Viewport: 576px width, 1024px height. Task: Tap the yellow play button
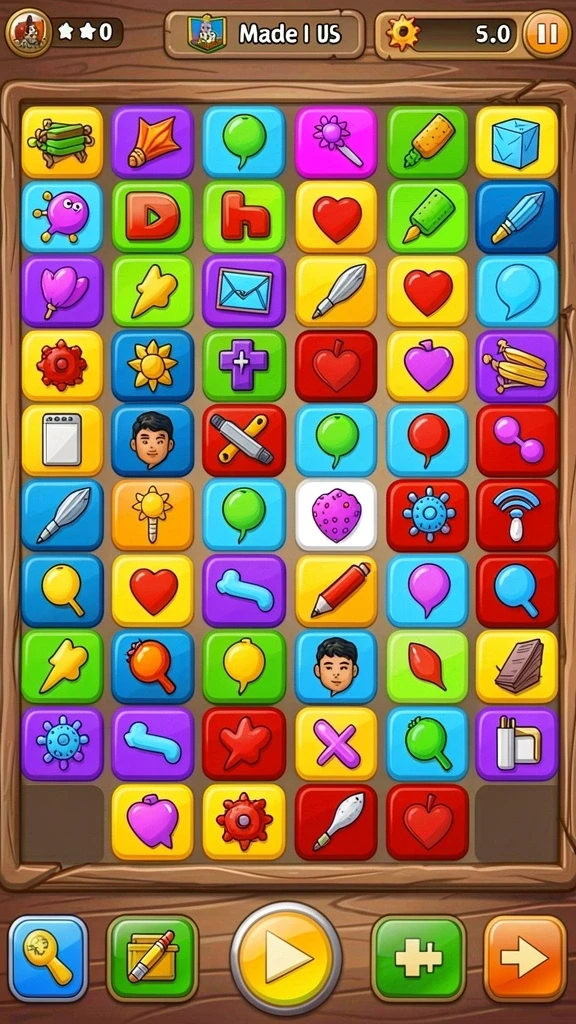[x=286, y=958]
